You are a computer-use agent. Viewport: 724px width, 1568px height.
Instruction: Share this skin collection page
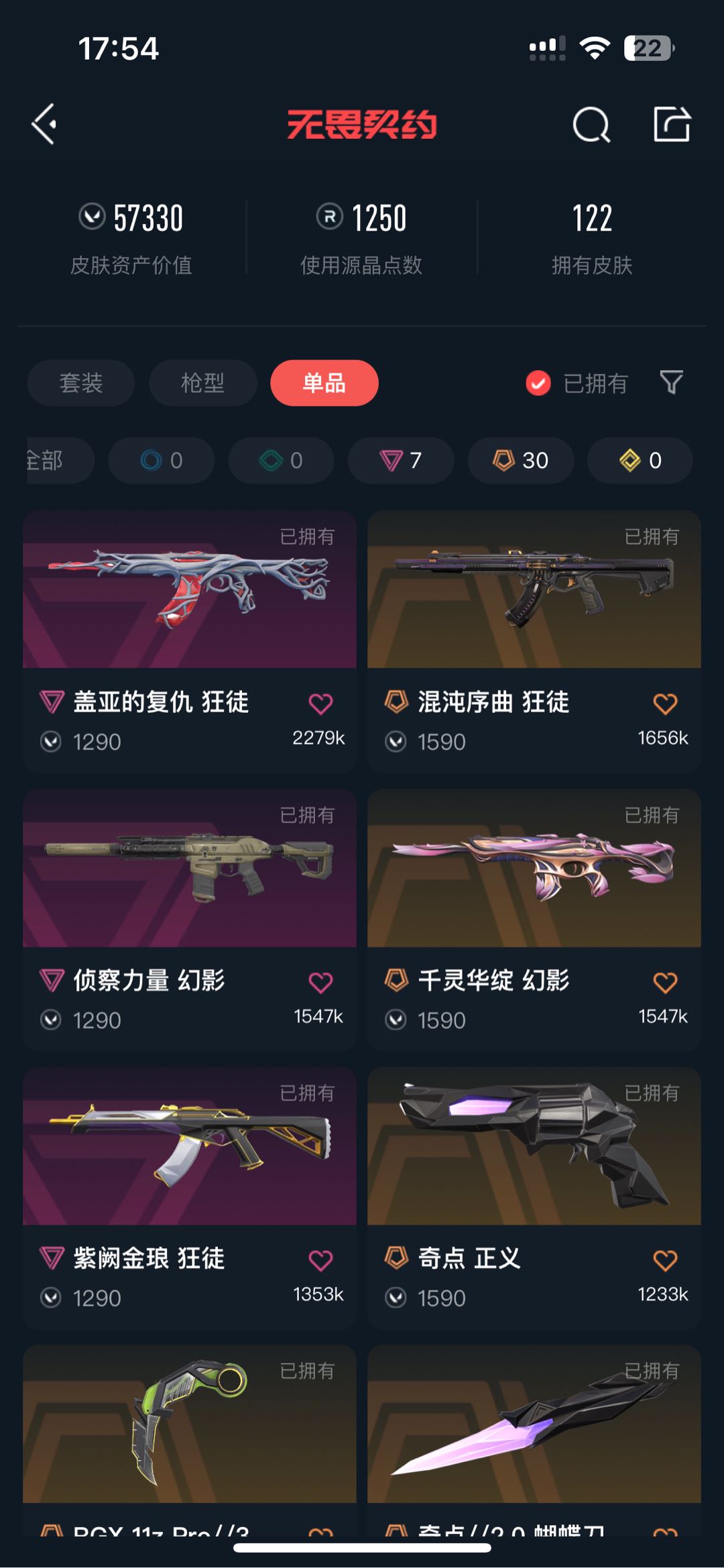[672, 124]
